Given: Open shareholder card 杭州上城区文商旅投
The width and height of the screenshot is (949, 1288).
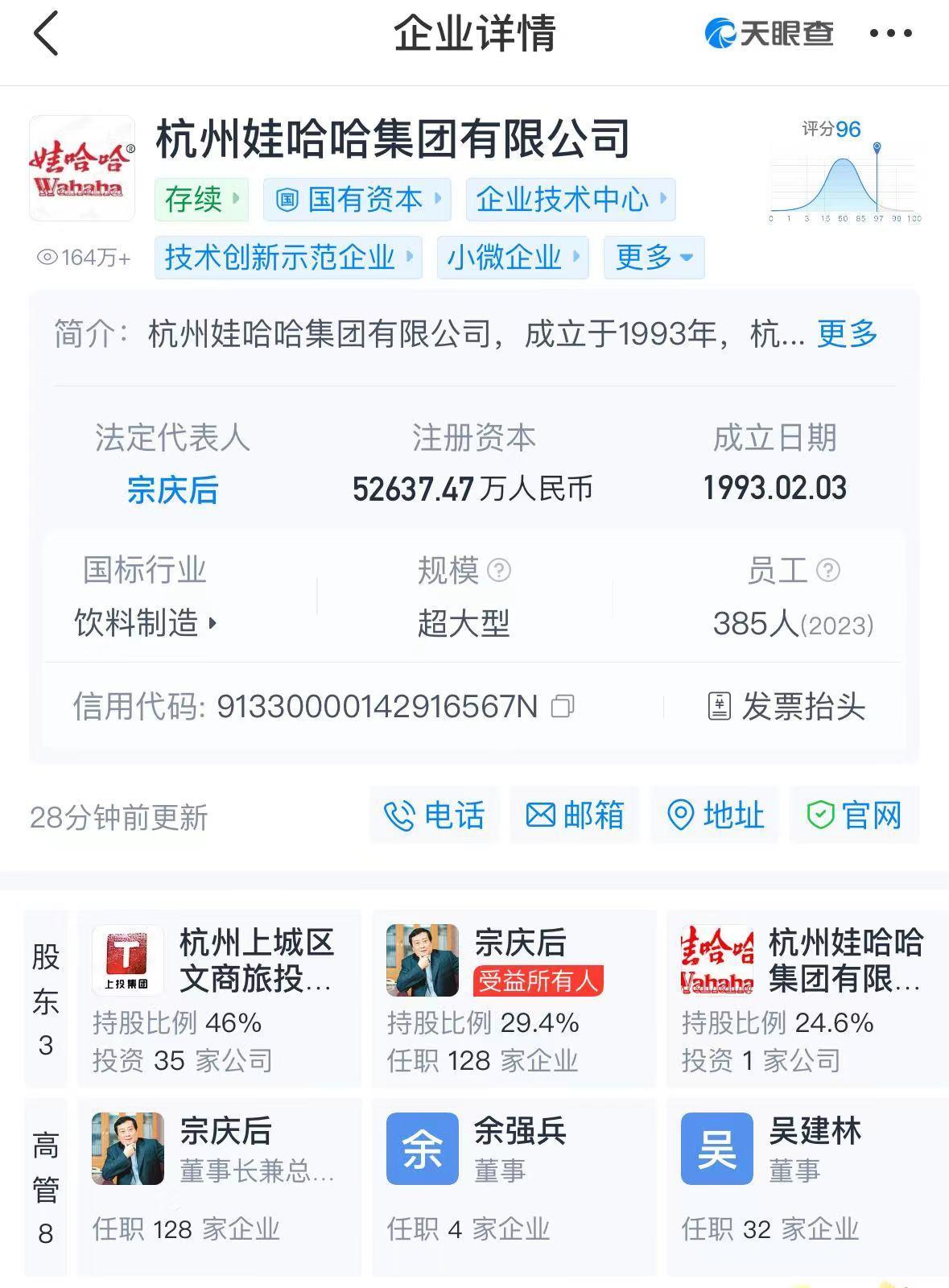Looking at the screenshot, I should click(x=219, y=998).
